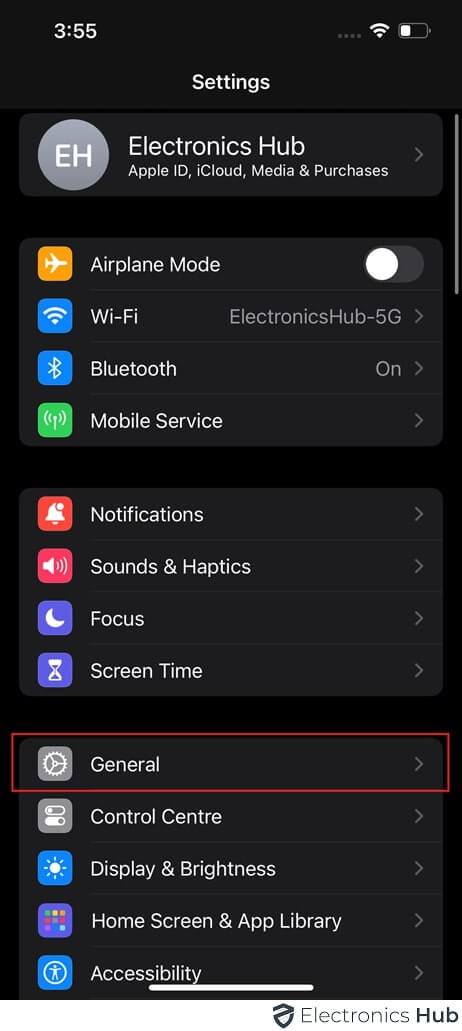This screenshot has height=1031, width=462.
Task: Open Accessibility settings
Action: click(x=231, y=972)
